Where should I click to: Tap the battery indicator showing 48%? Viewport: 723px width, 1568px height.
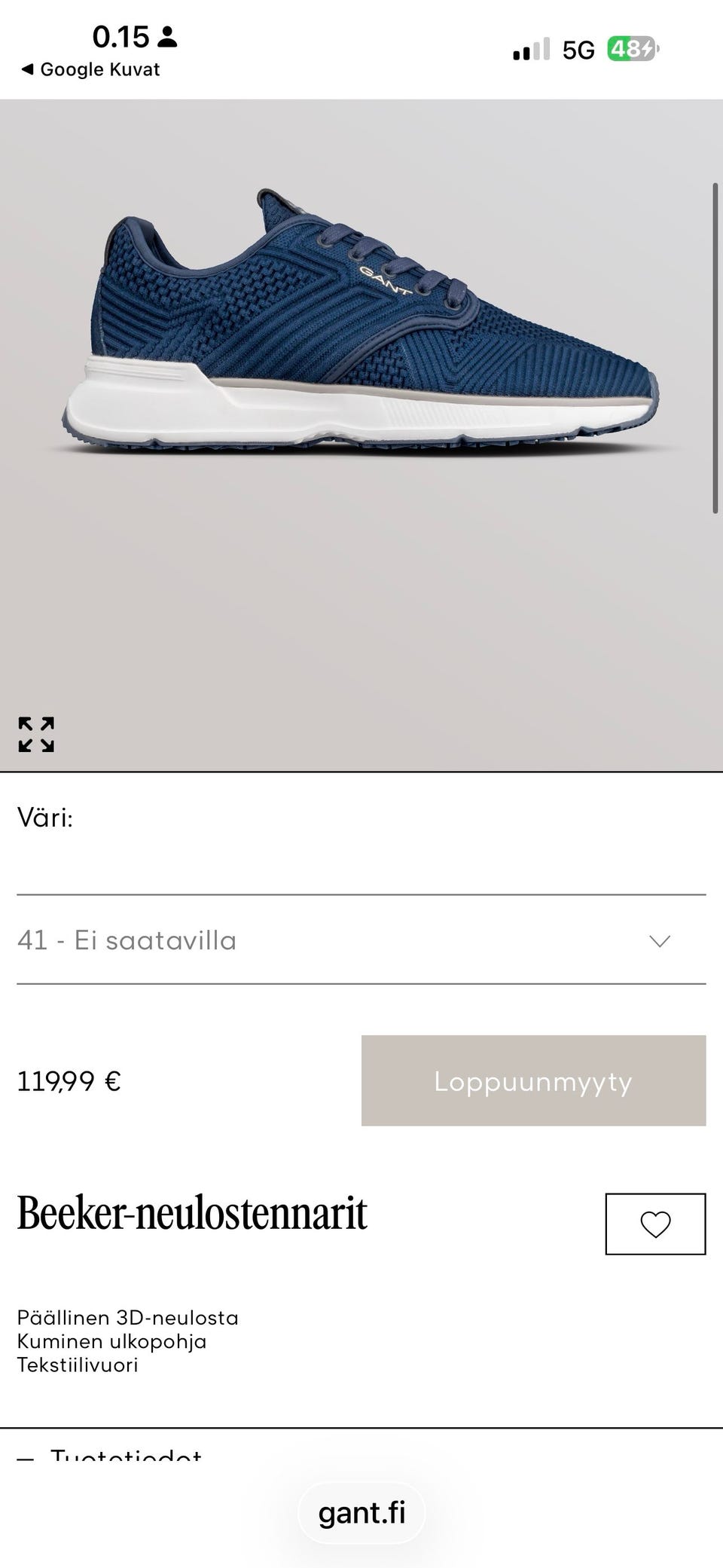click(x=633, y=47)
